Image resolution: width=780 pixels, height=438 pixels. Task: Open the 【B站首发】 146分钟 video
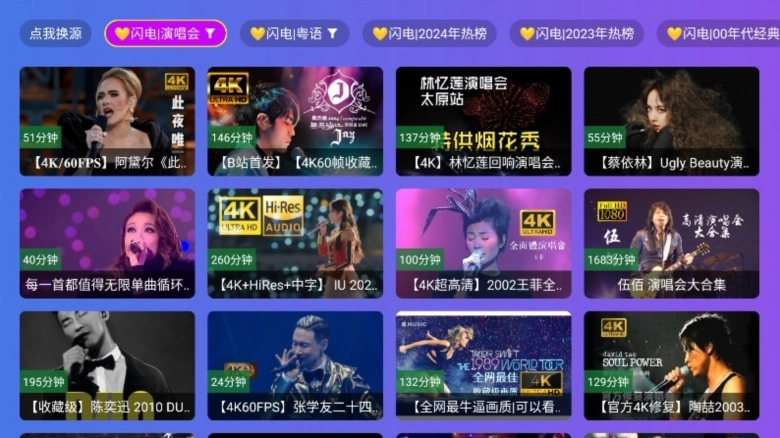pos(295,120)
